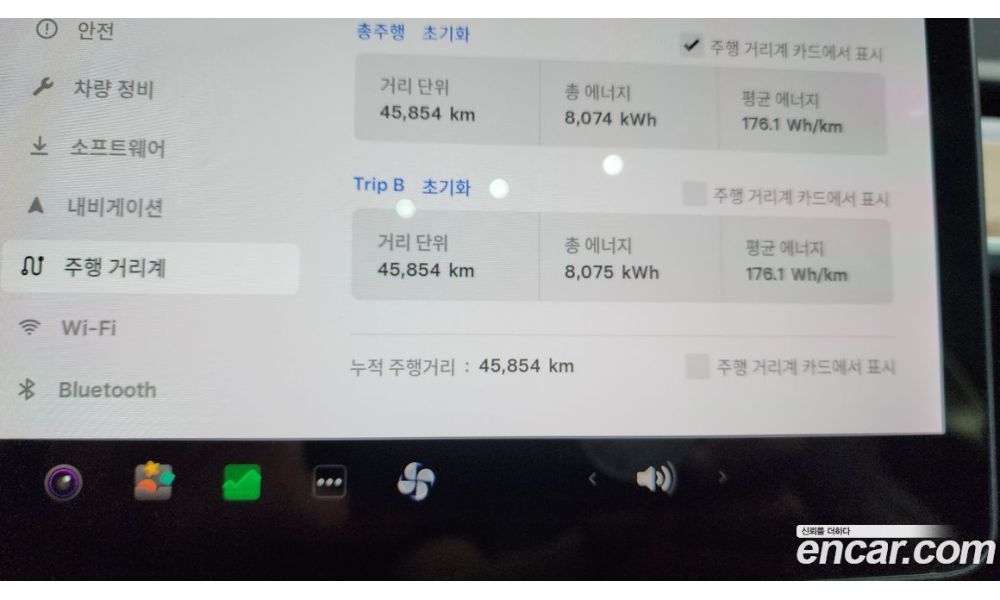Open Wi-Fi settings

click(88, 327)
